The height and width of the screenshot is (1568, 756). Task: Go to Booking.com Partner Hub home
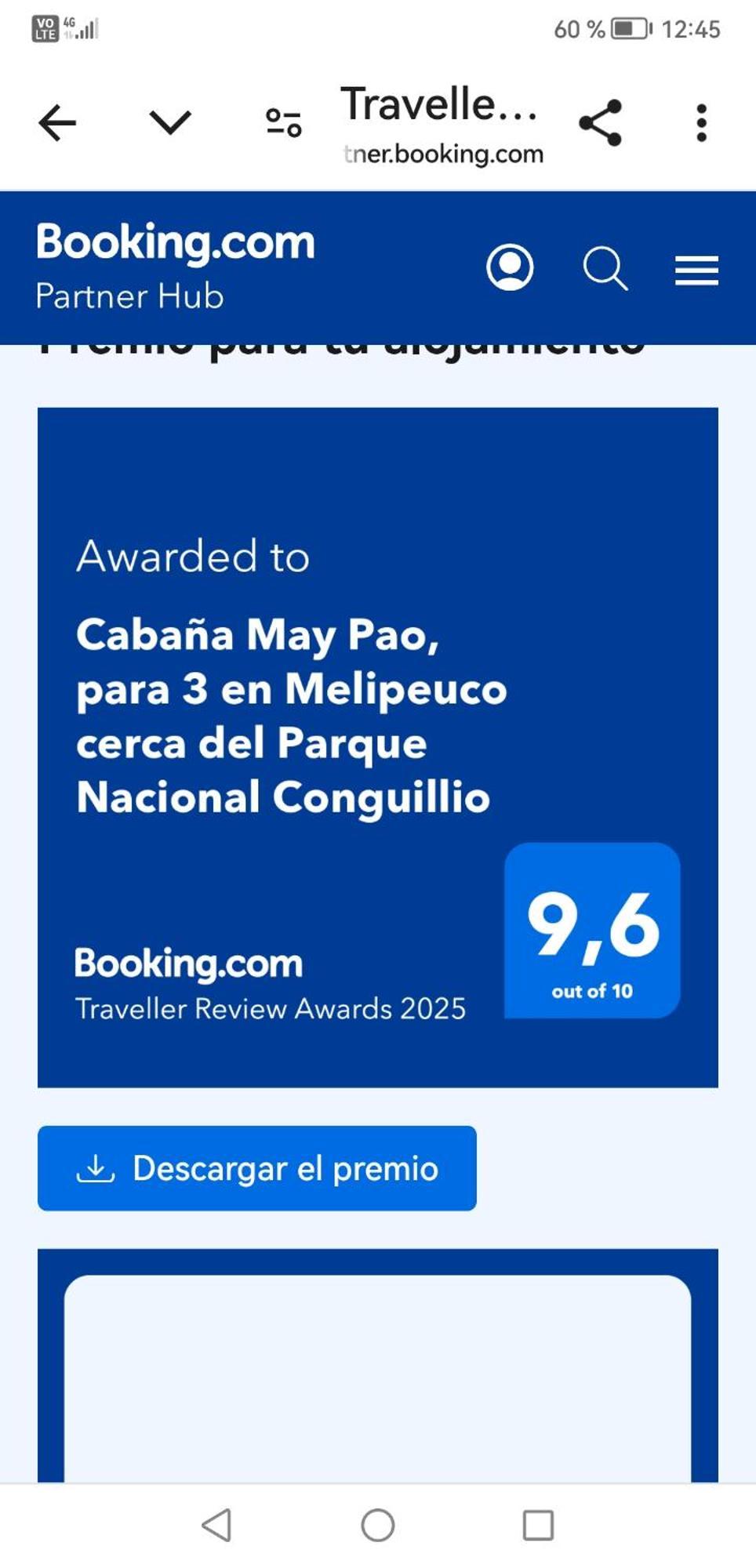click(x=175, y=265)
